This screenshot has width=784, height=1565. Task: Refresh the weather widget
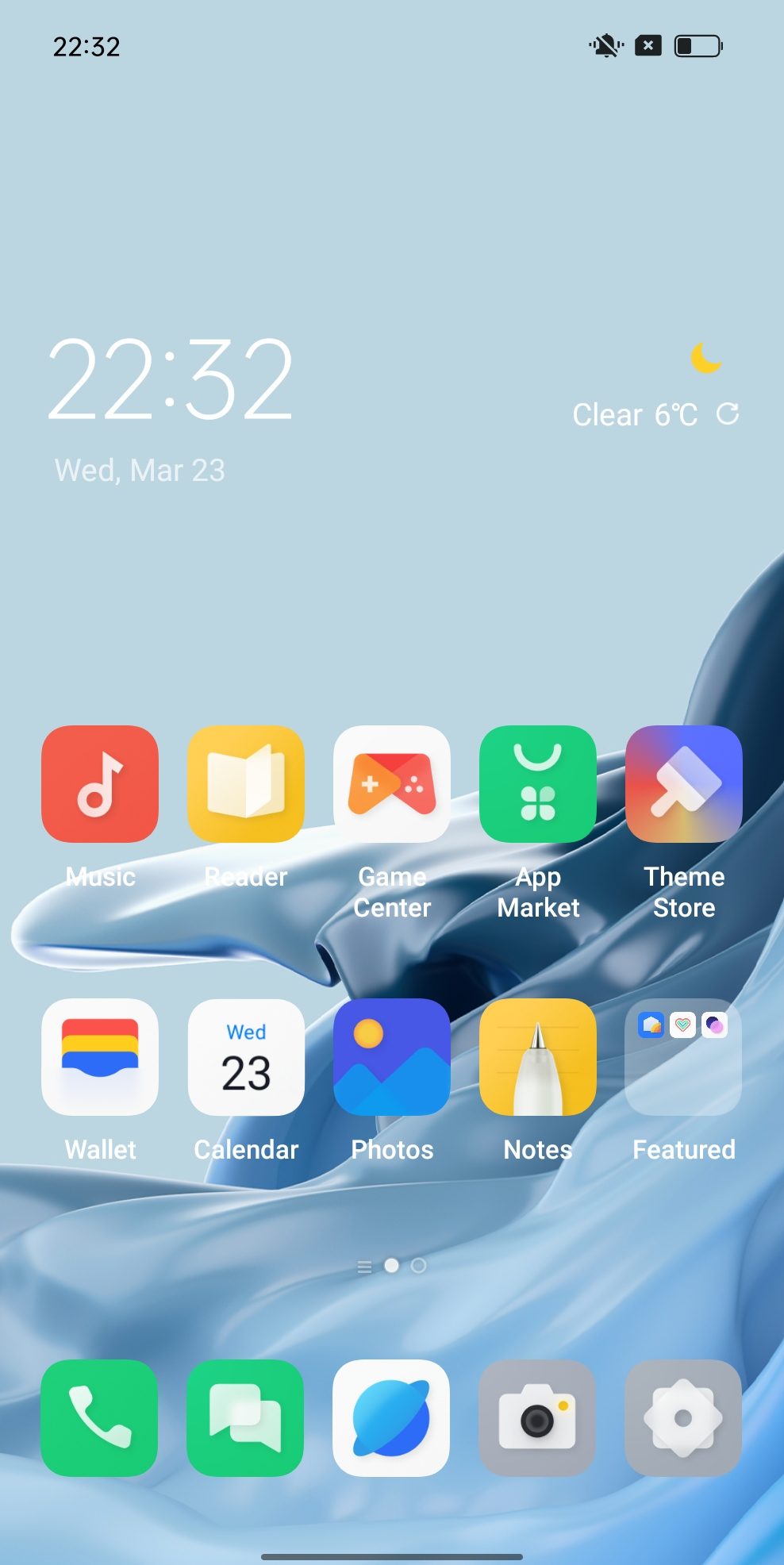click(x=728, y=413)
